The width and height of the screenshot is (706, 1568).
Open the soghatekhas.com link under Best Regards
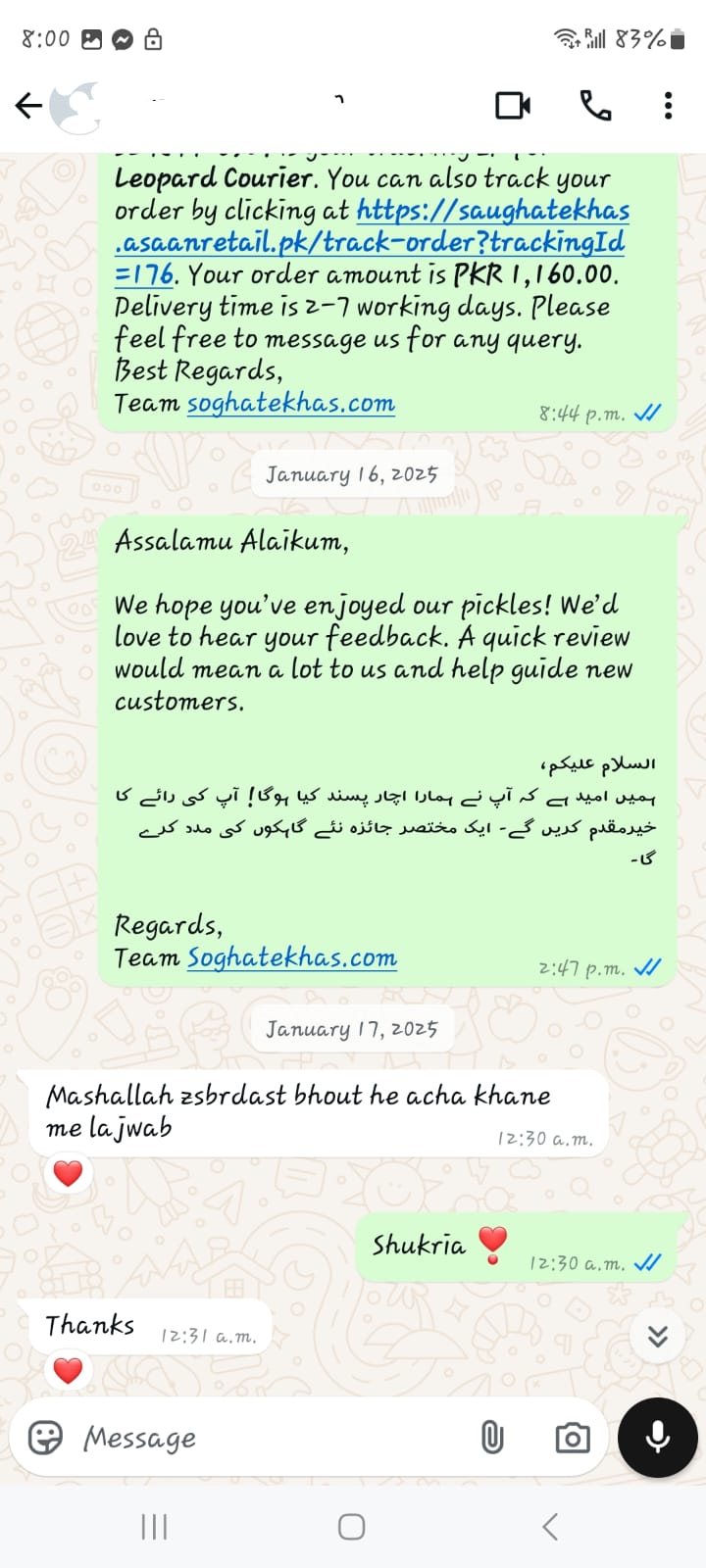pos(291,403)
